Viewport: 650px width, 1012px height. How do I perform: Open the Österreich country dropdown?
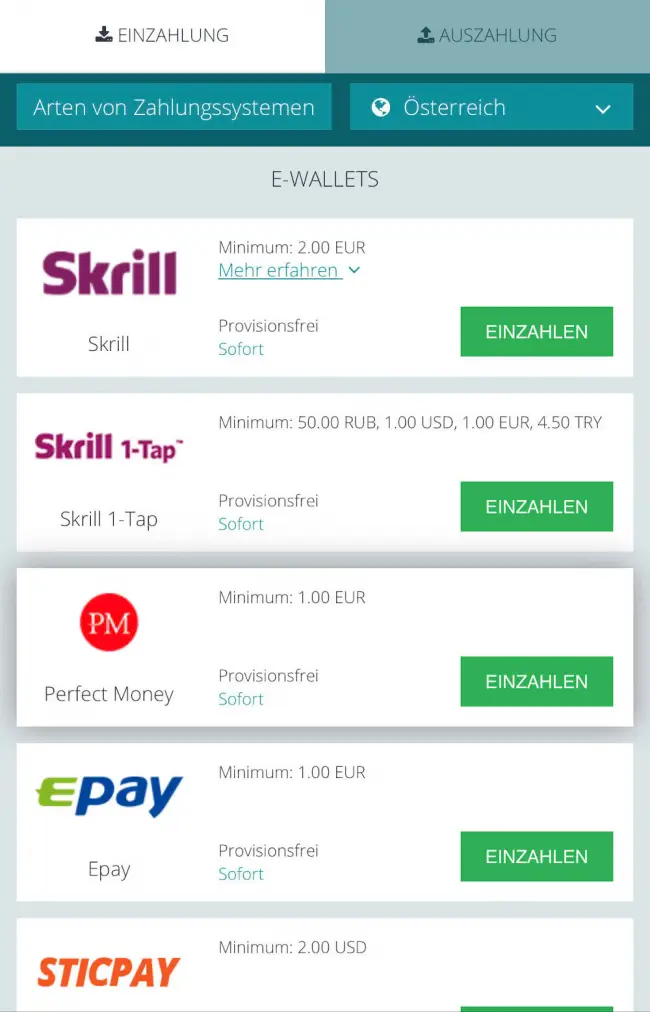click(491, 107)
